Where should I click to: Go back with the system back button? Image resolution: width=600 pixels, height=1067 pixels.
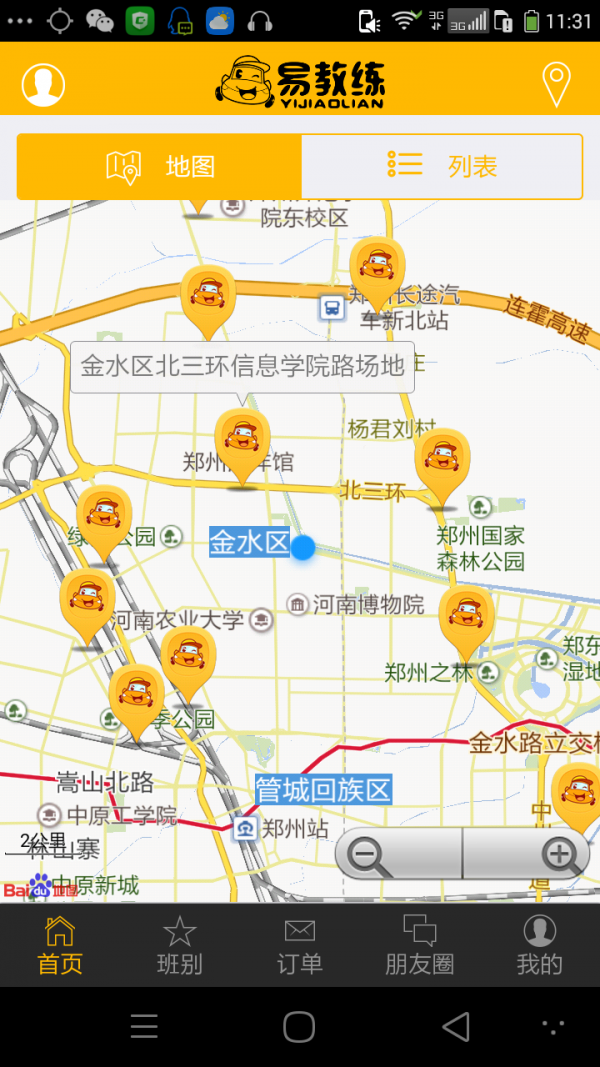point(456,1026)
